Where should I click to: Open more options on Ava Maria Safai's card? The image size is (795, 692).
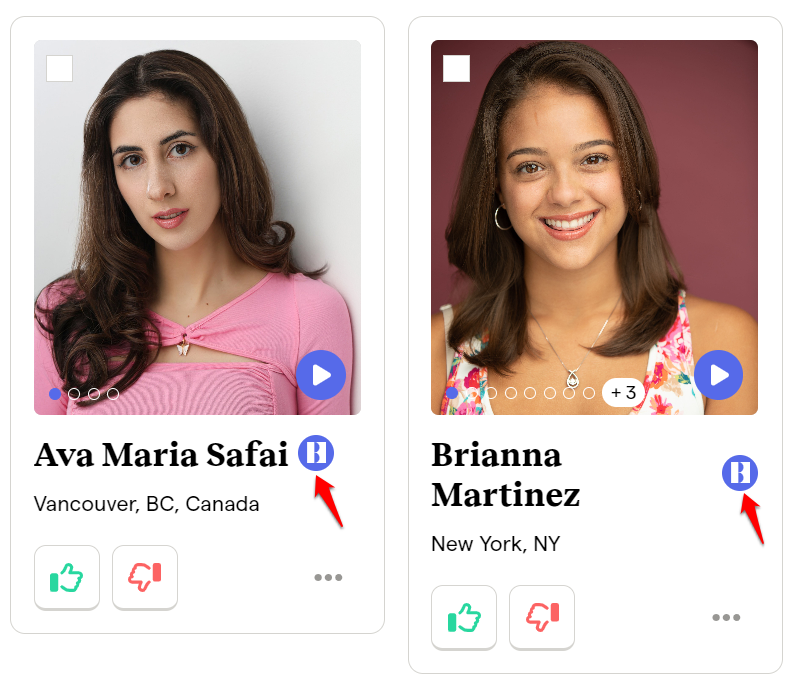tap(328, 577)
